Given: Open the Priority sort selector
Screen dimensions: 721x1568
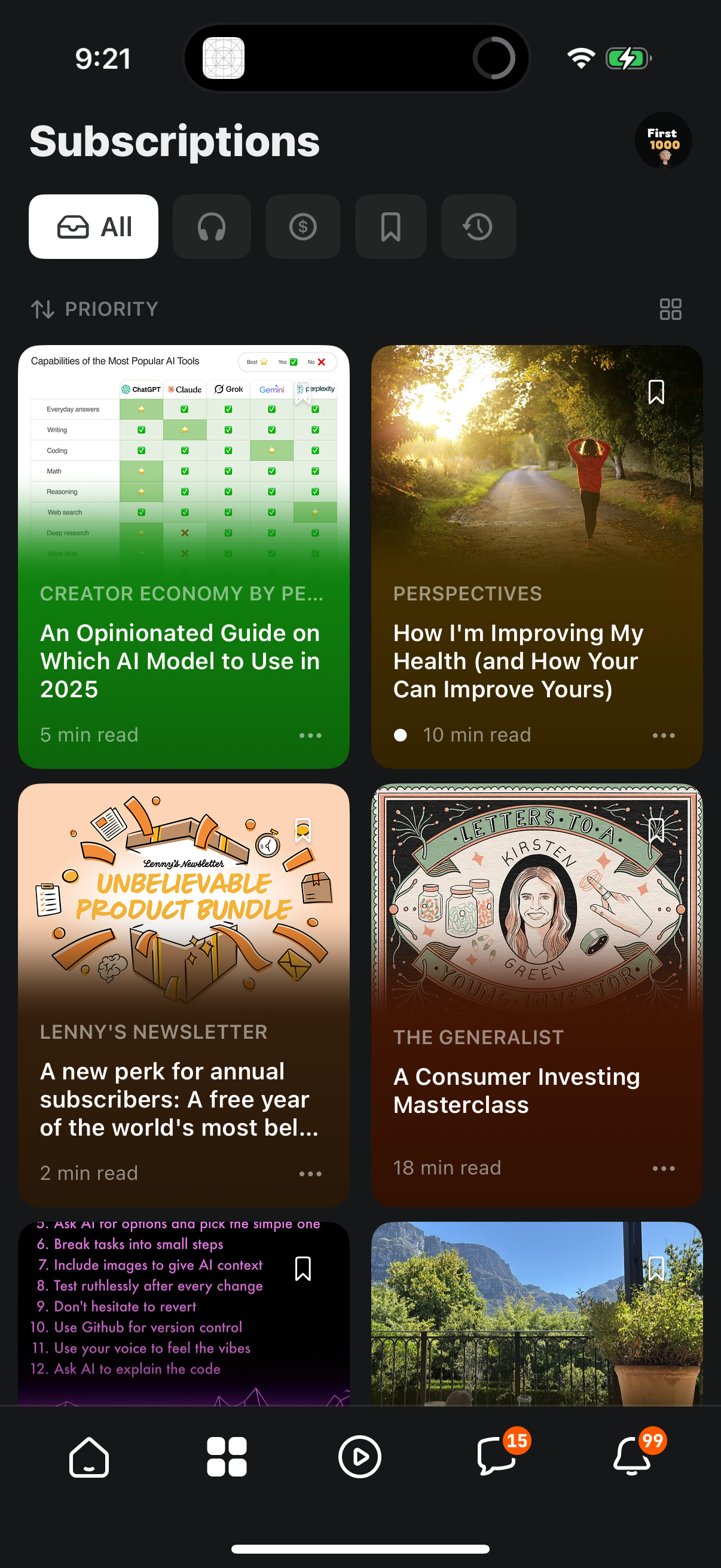Looking at the screenshot, I should click(94, 309).
